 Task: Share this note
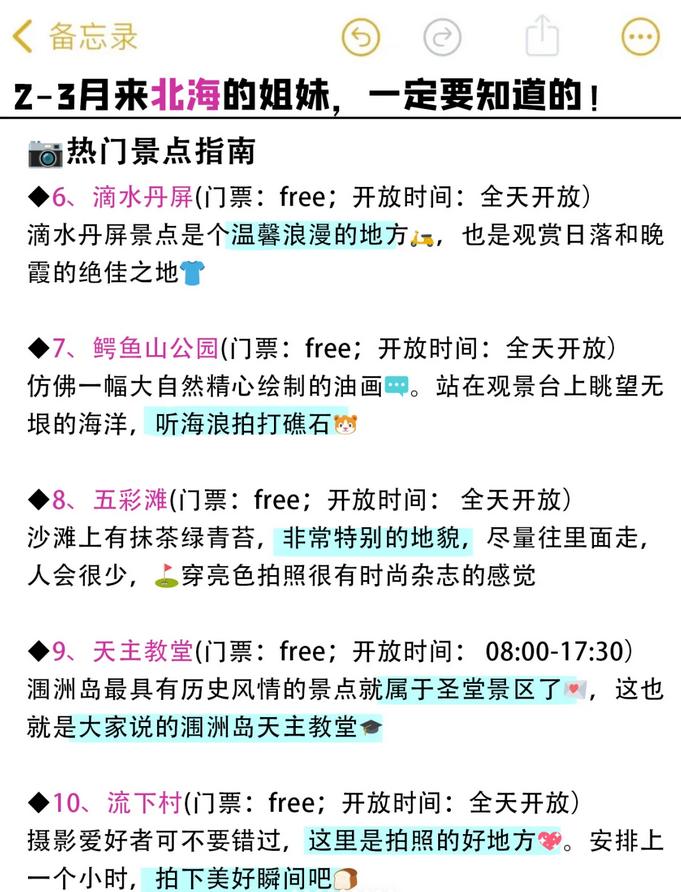coord(541,36)
